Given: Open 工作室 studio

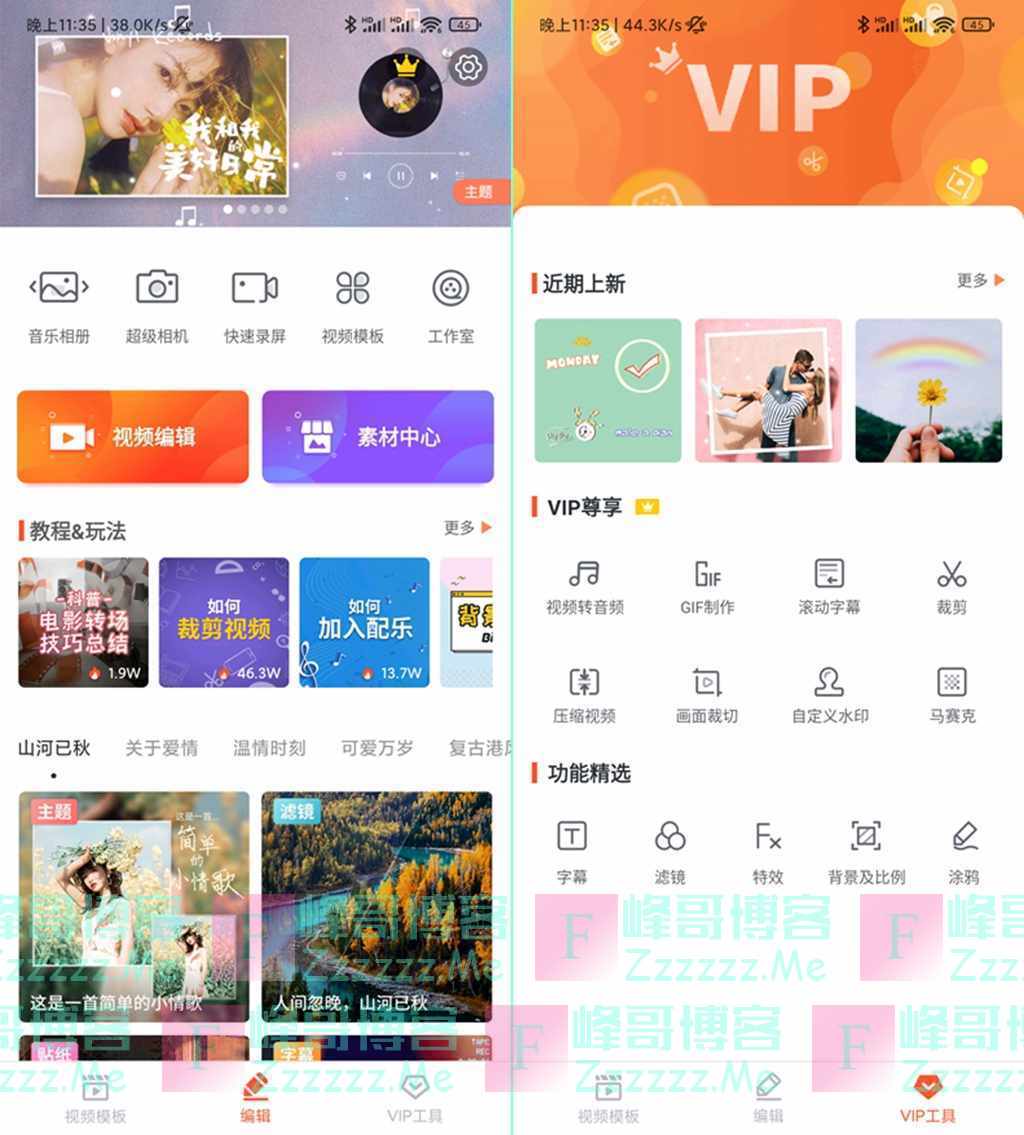Looking at the screenshot, I should 451,305.
